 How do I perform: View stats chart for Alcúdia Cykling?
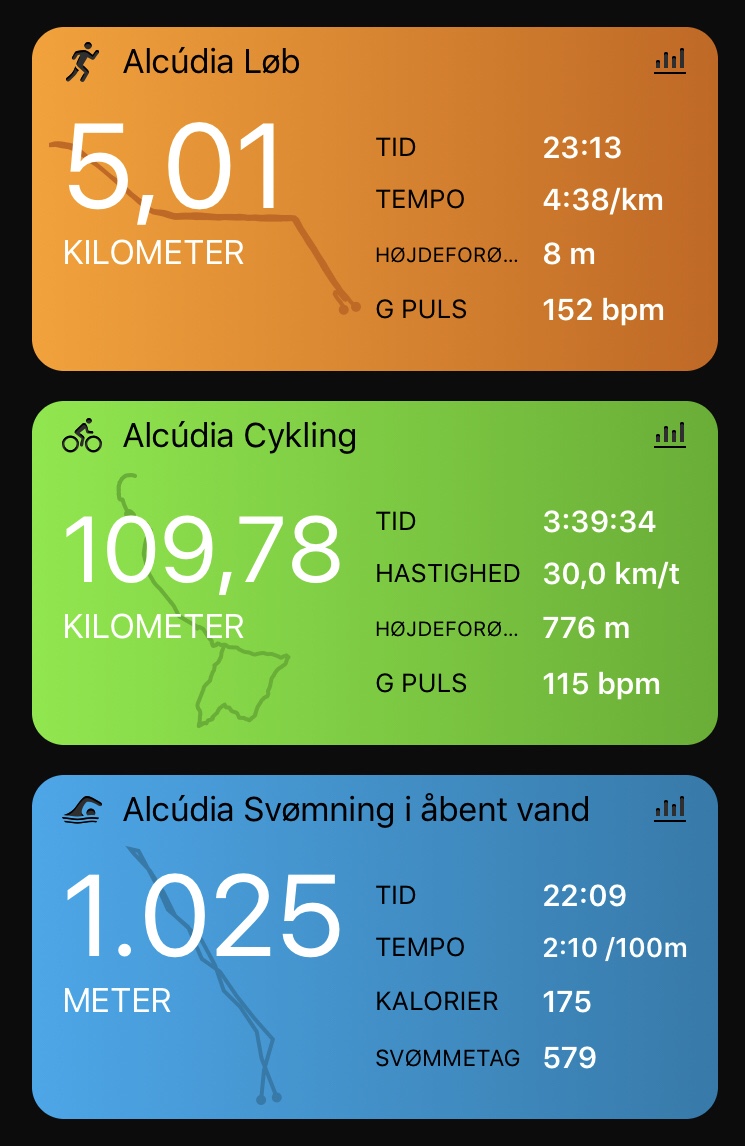pos(670,435)
